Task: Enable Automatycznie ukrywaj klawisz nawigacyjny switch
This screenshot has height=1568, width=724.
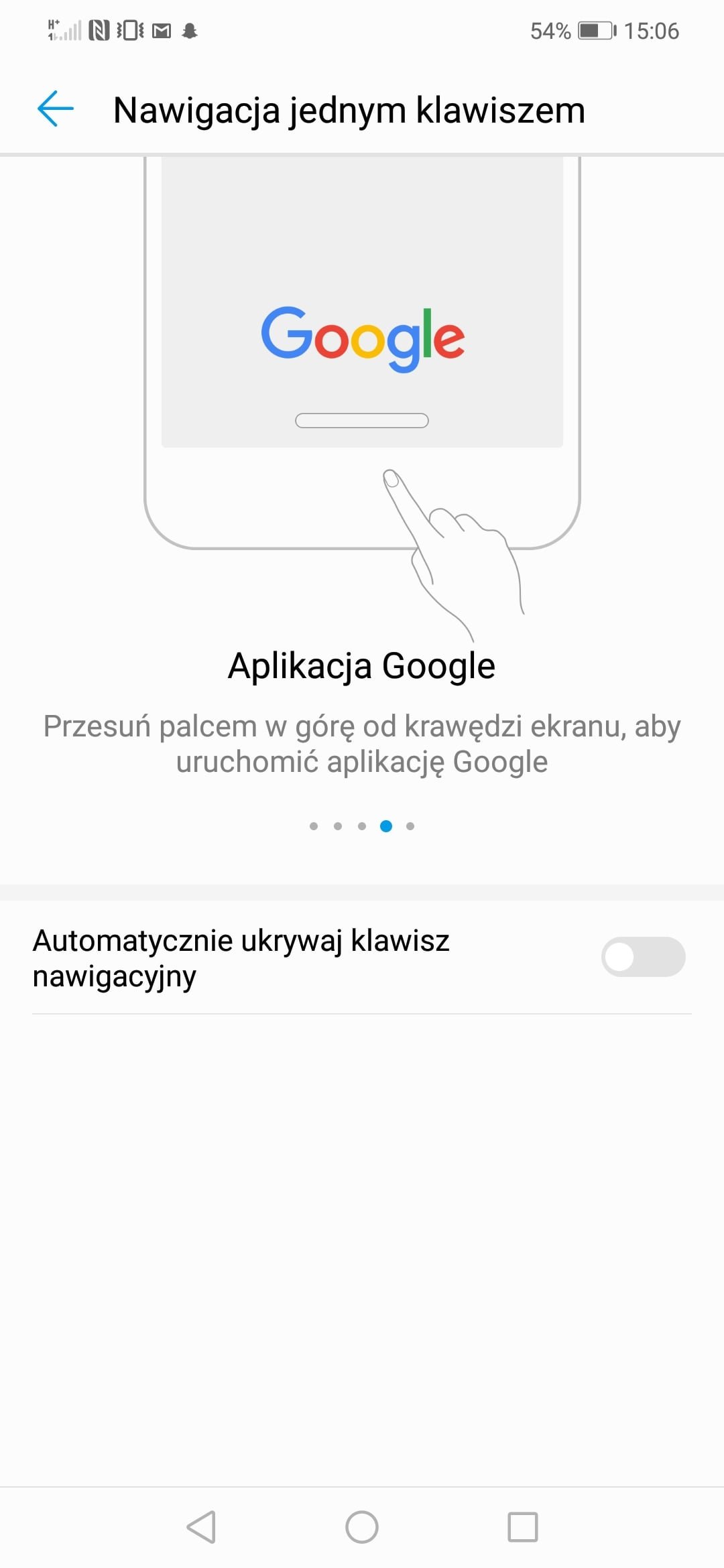Action: (643, 957)
